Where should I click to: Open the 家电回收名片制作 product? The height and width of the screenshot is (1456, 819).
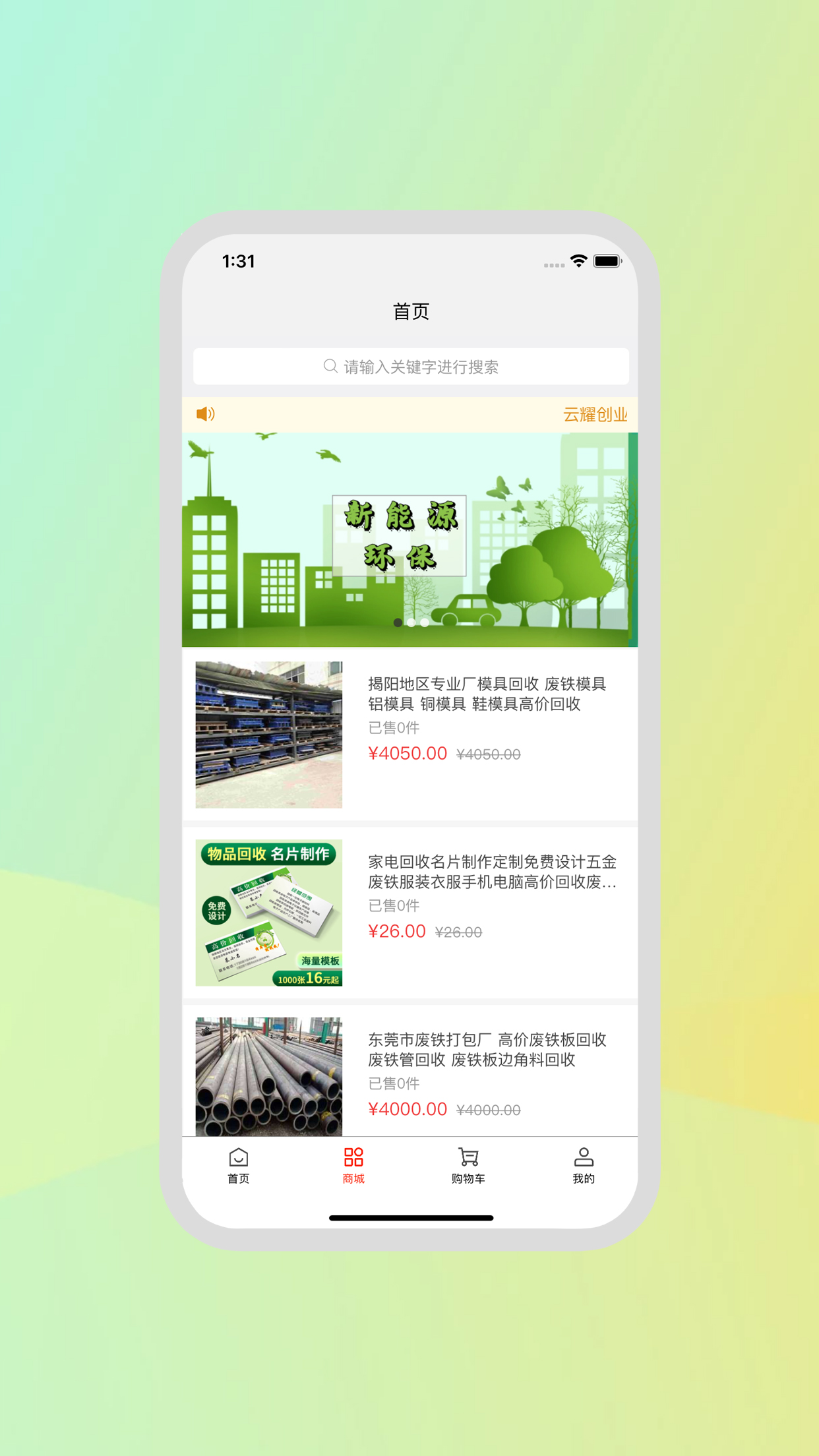click(x=491, y=872)
